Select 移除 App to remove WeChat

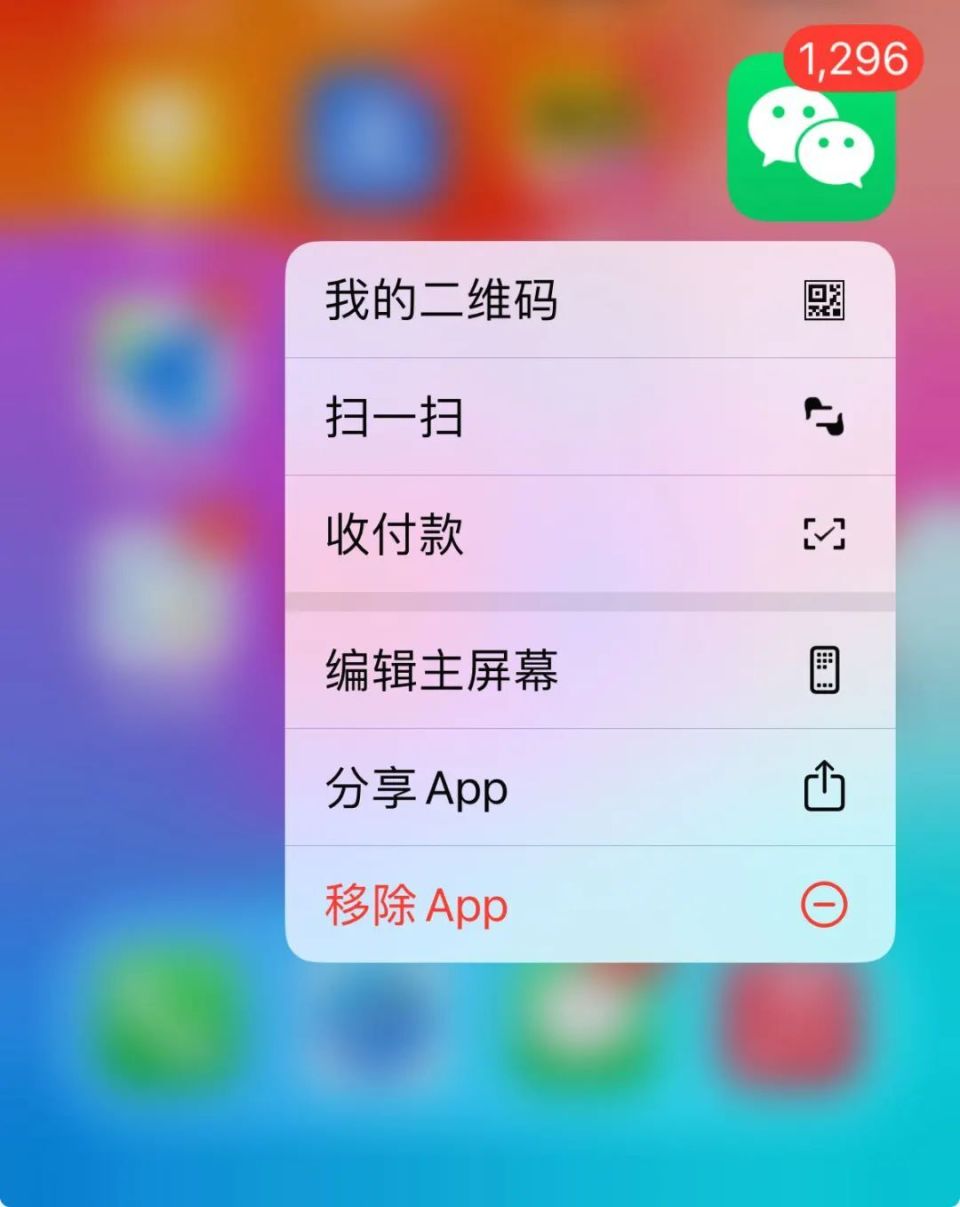tap(590, 905)
